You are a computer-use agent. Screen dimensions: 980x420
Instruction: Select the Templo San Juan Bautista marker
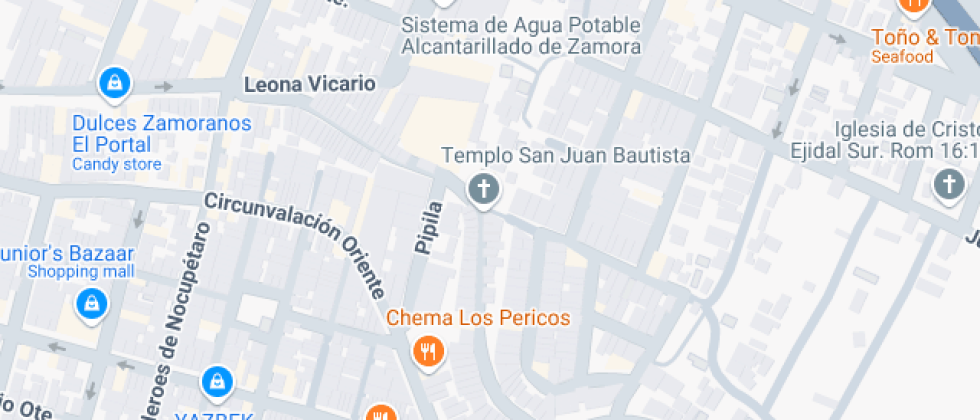point(483,189)
